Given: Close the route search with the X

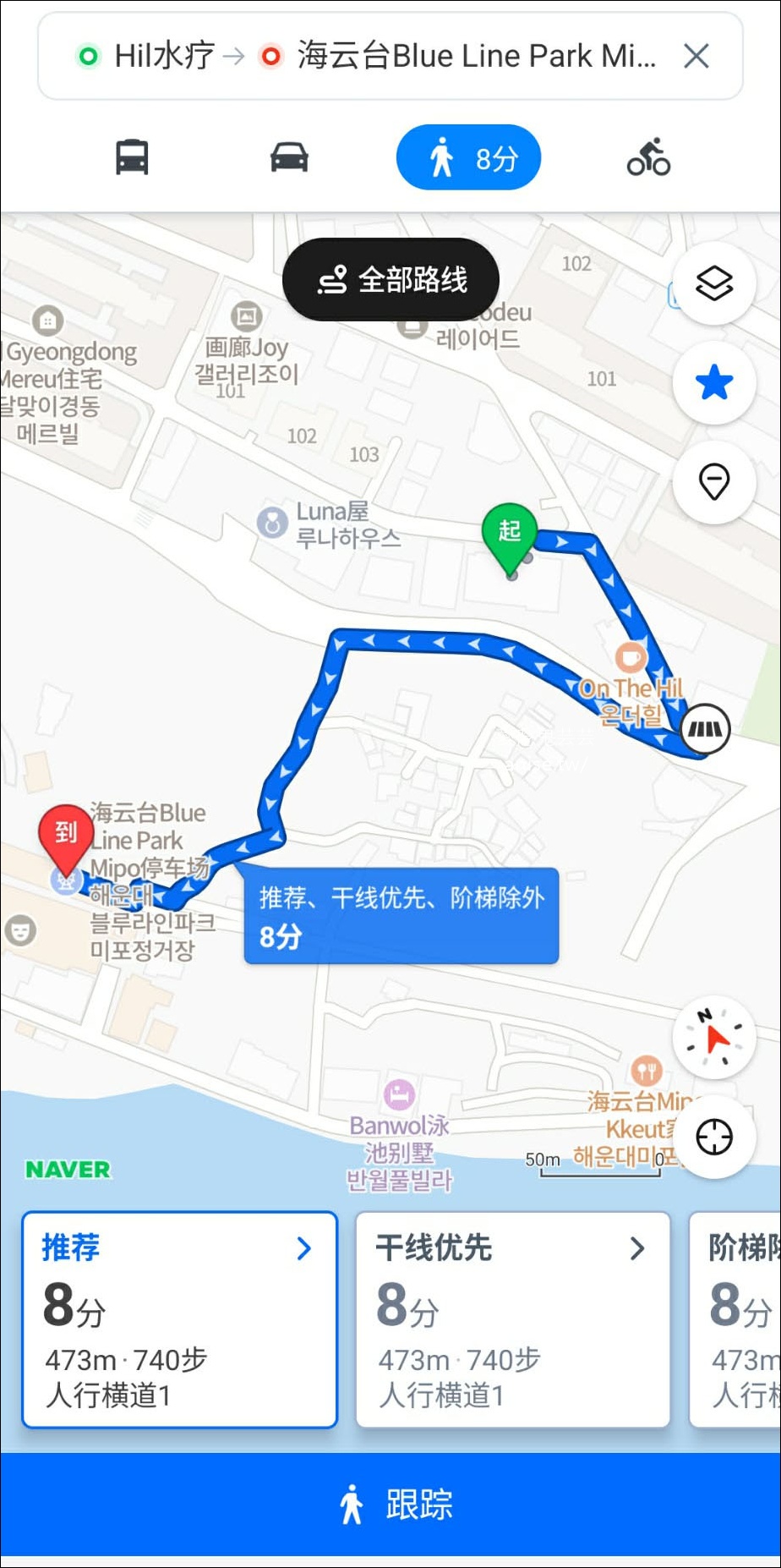Looking at the screenshot, I should [x=696, y=56].
